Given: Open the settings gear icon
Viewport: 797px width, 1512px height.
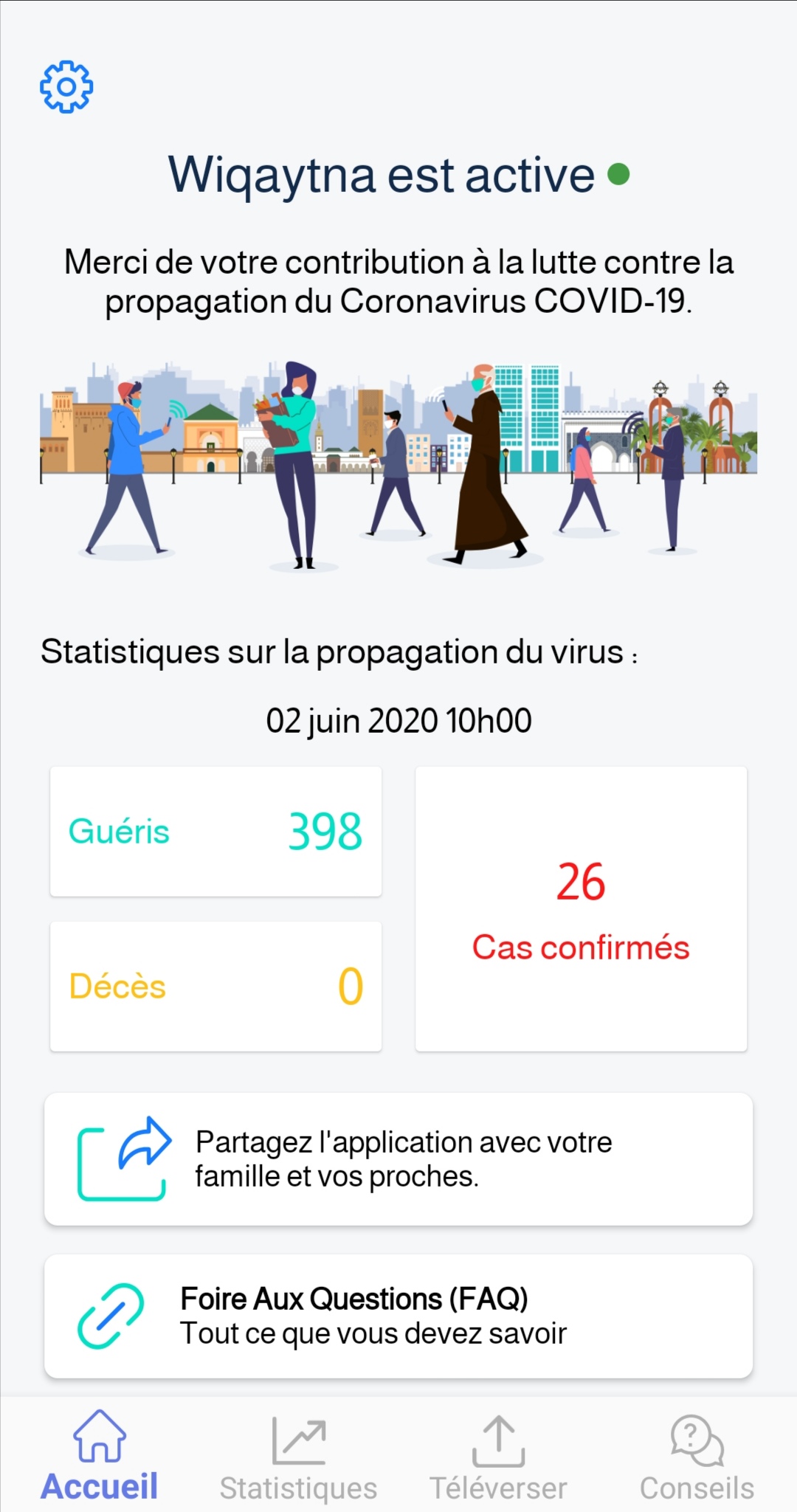Looking at the screenshot, I should click(x=66, y=87).
